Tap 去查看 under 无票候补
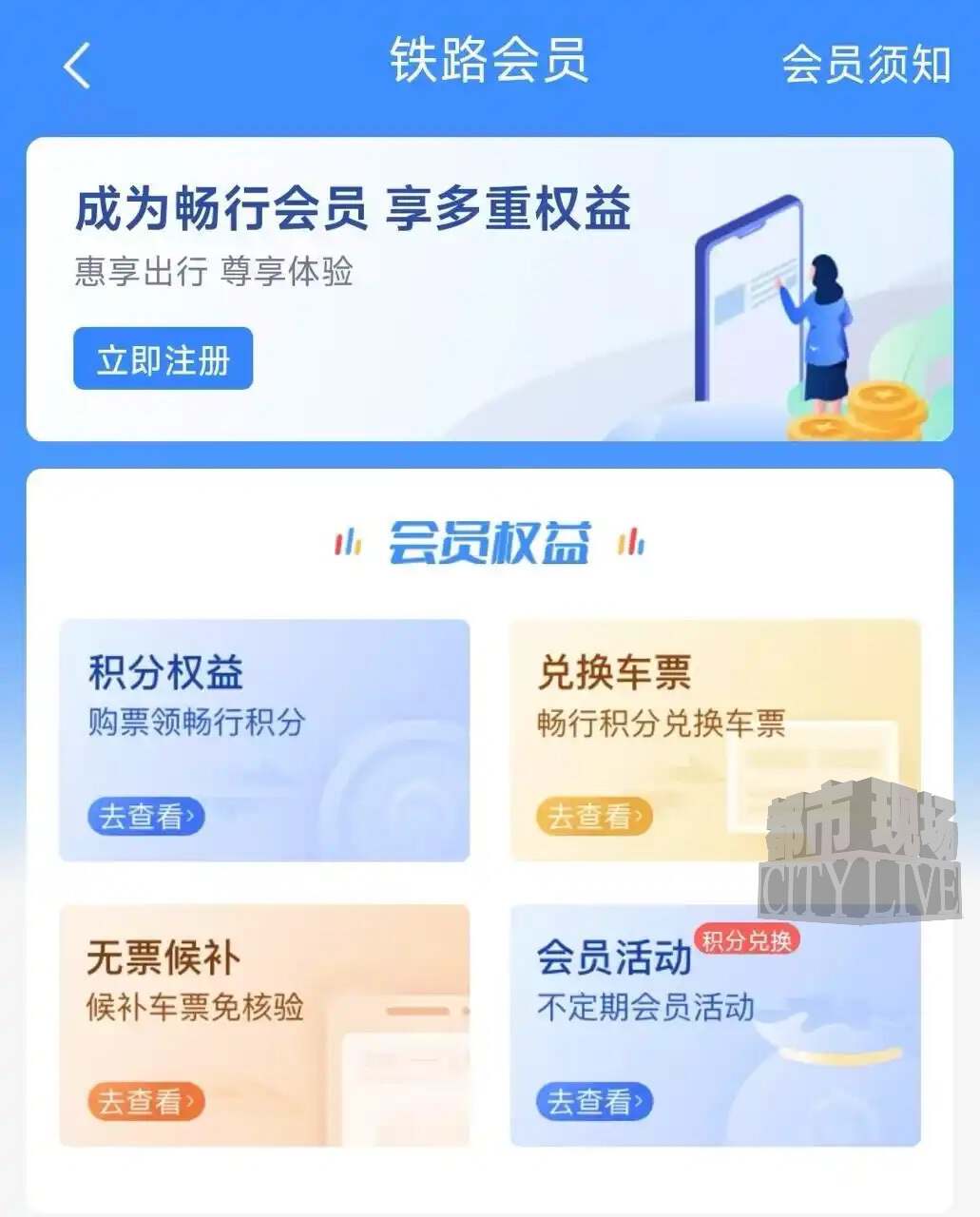980x1217 pixels. click(146, 1102)
